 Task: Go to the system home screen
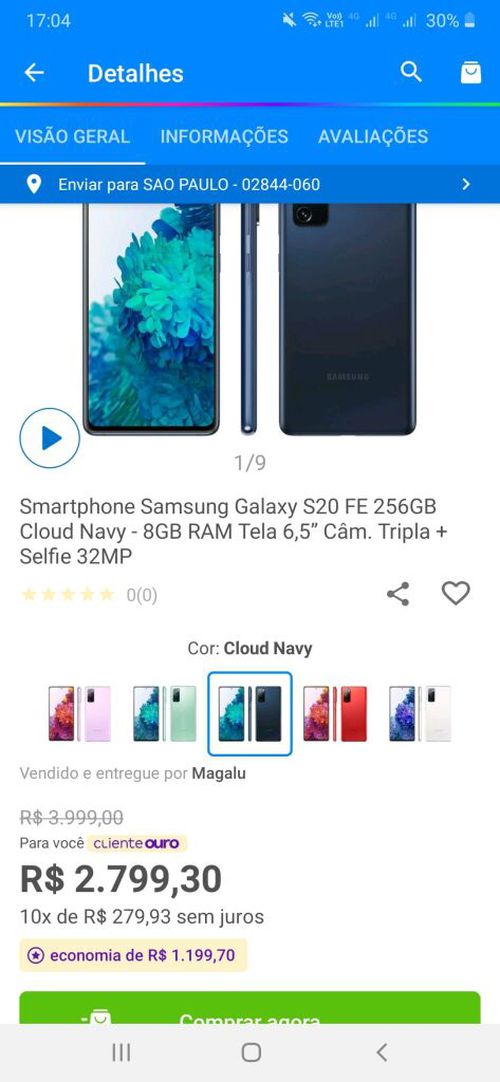pyautogui.click(x=251, y=1052)
